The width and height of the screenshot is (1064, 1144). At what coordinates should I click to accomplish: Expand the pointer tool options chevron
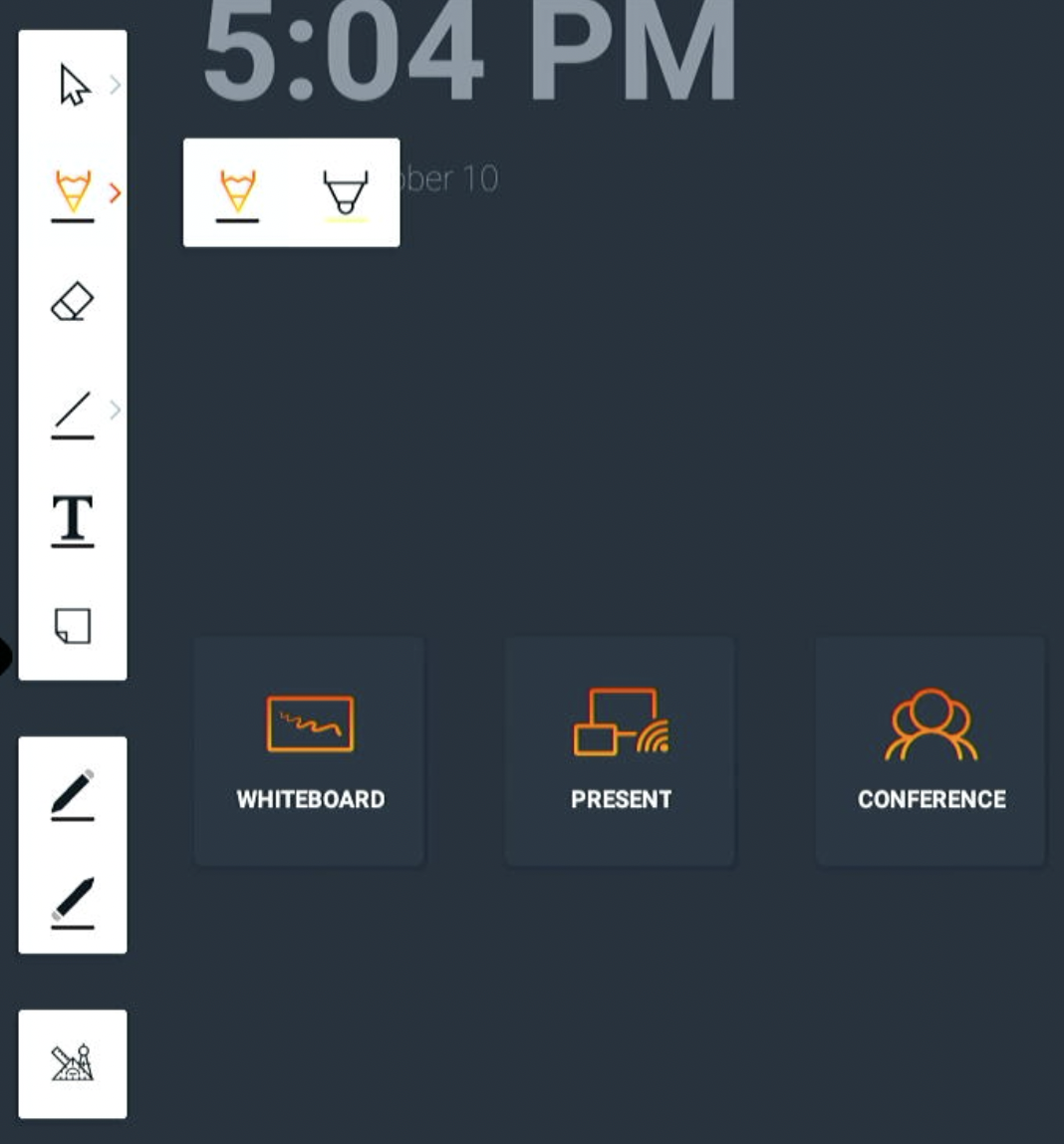click(x=116, y=85)
